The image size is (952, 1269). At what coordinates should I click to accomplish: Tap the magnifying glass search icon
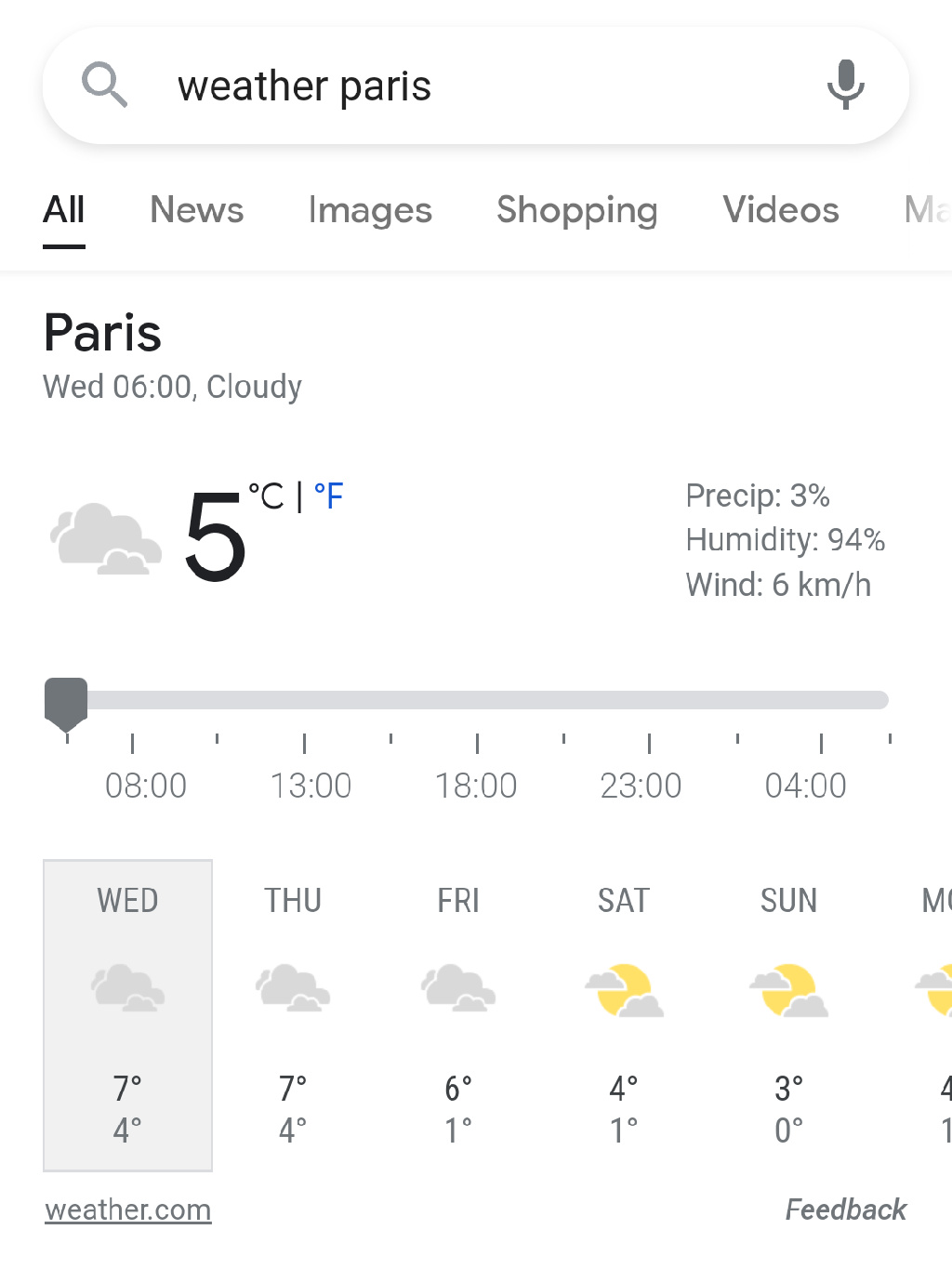(104, 85)
